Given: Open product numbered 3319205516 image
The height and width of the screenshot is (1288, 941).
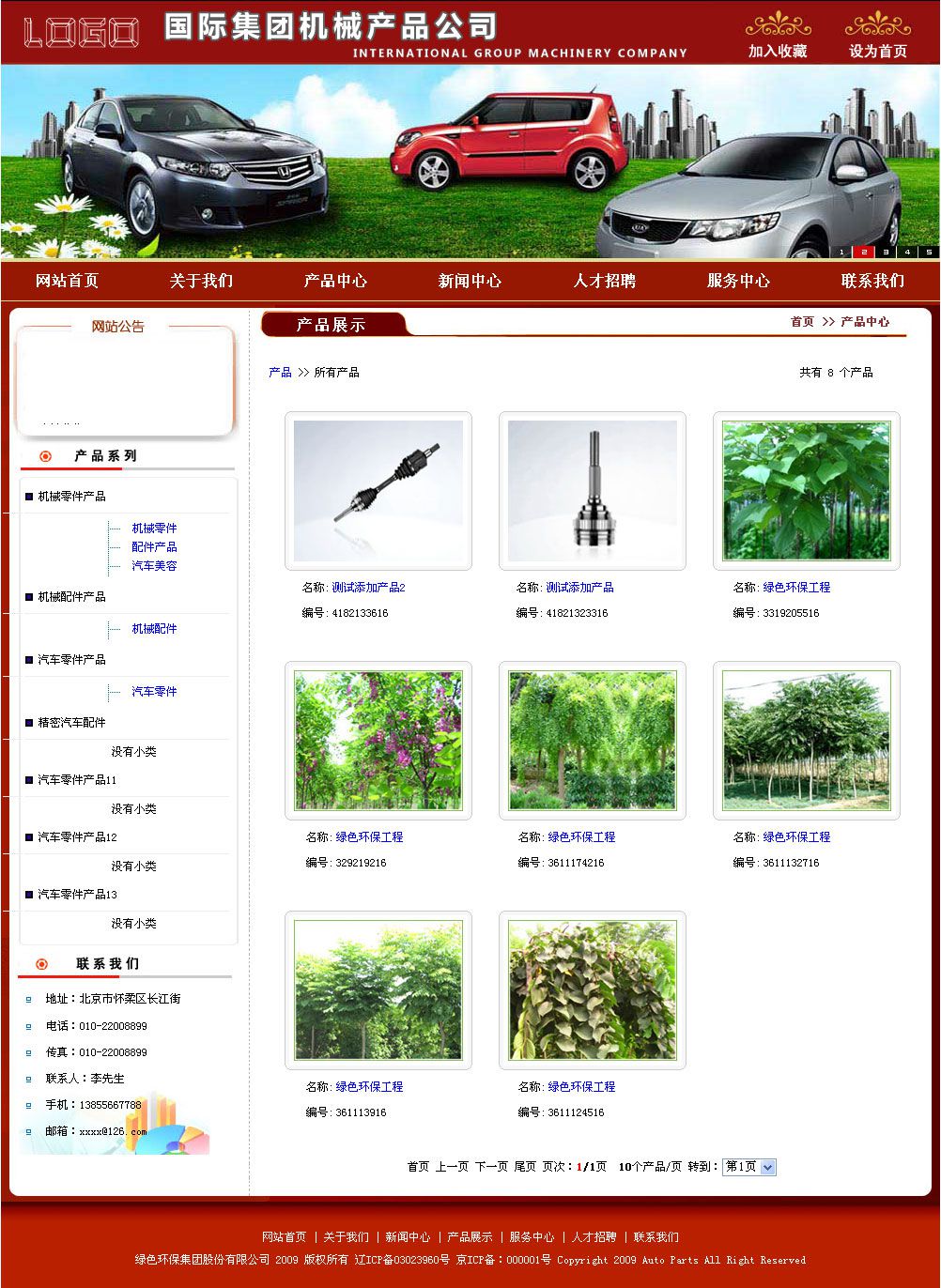Looking at the screenshot, I should click(806, 490).
